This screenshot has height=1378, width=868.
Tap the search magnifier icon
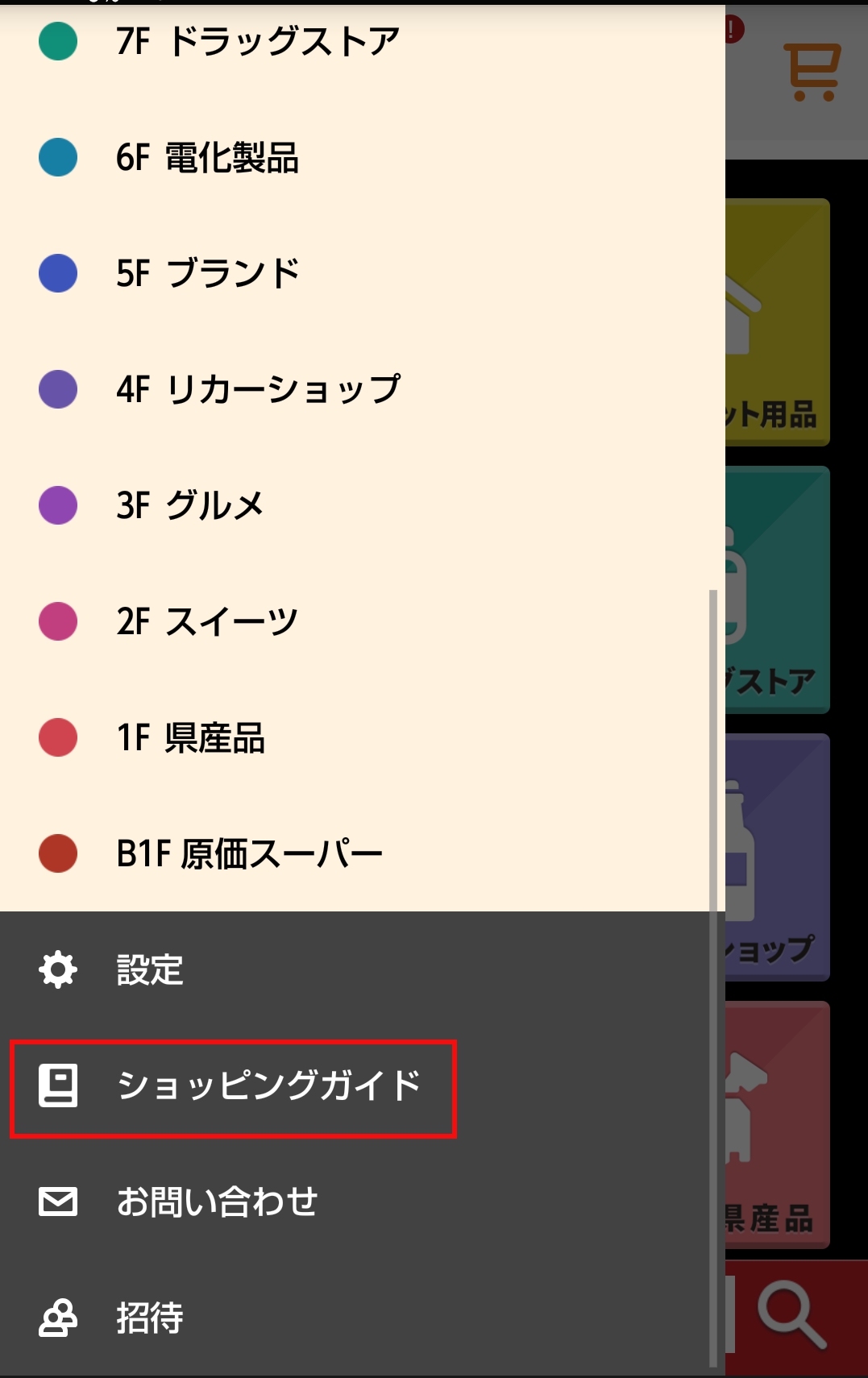[792, 1314]
